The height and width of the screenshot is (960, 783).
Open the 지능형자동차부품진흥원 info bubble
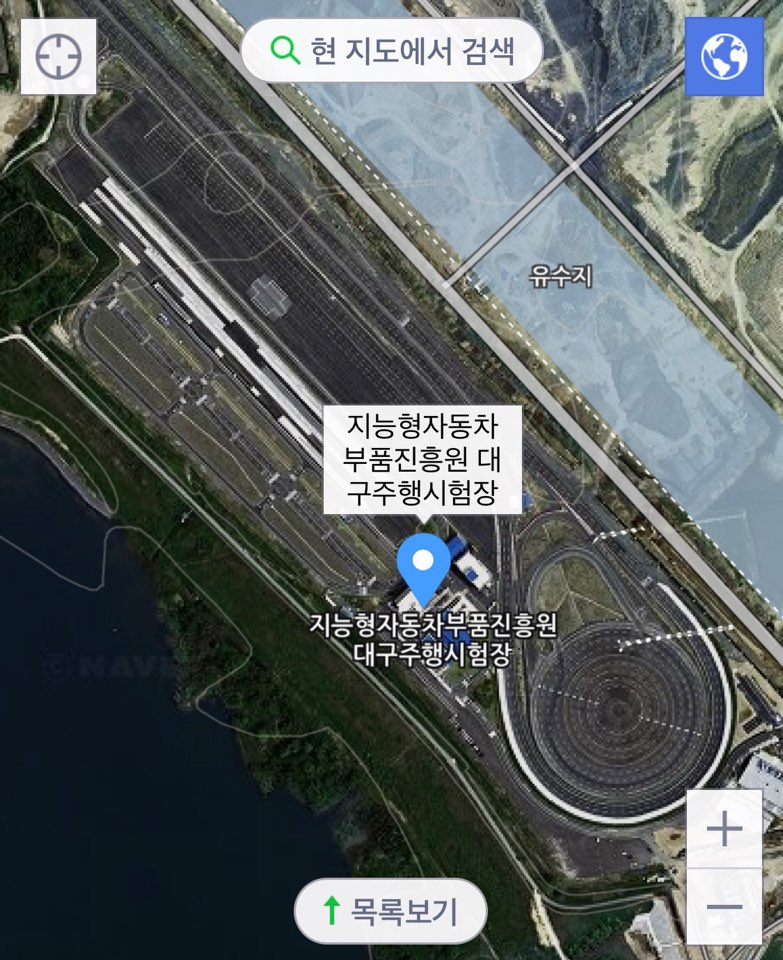pyautogui.click(x=422, y=459)
